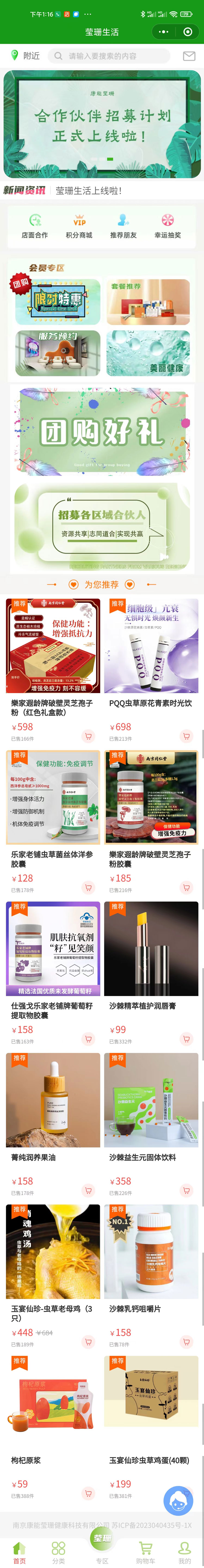Open the 套餐推荐 tile

(x=147, y=301)
